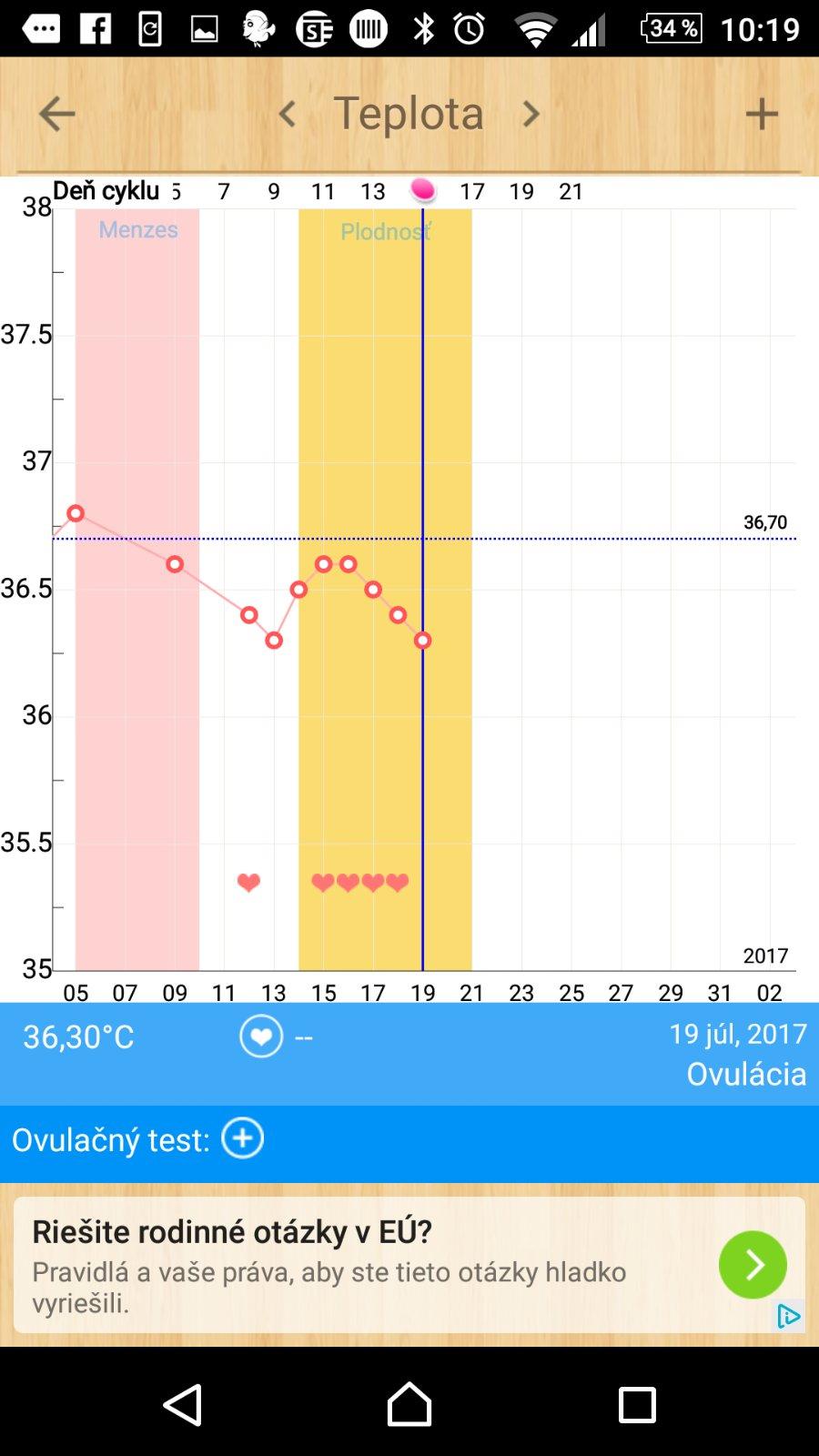Open the AdChoices info icon

click(788, 1316)
